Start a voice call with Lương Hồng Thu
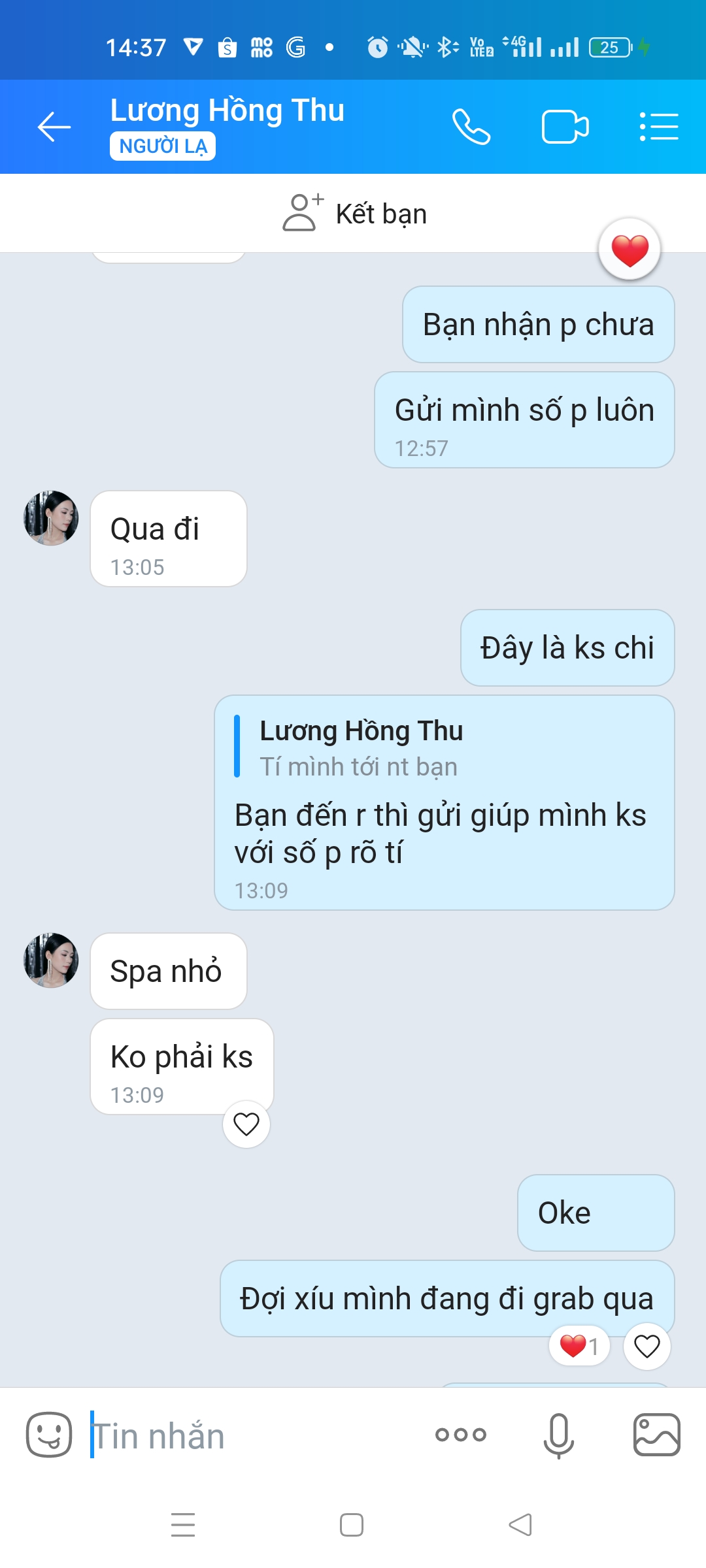Screen dimensions: 706x1568 (471, 127)
